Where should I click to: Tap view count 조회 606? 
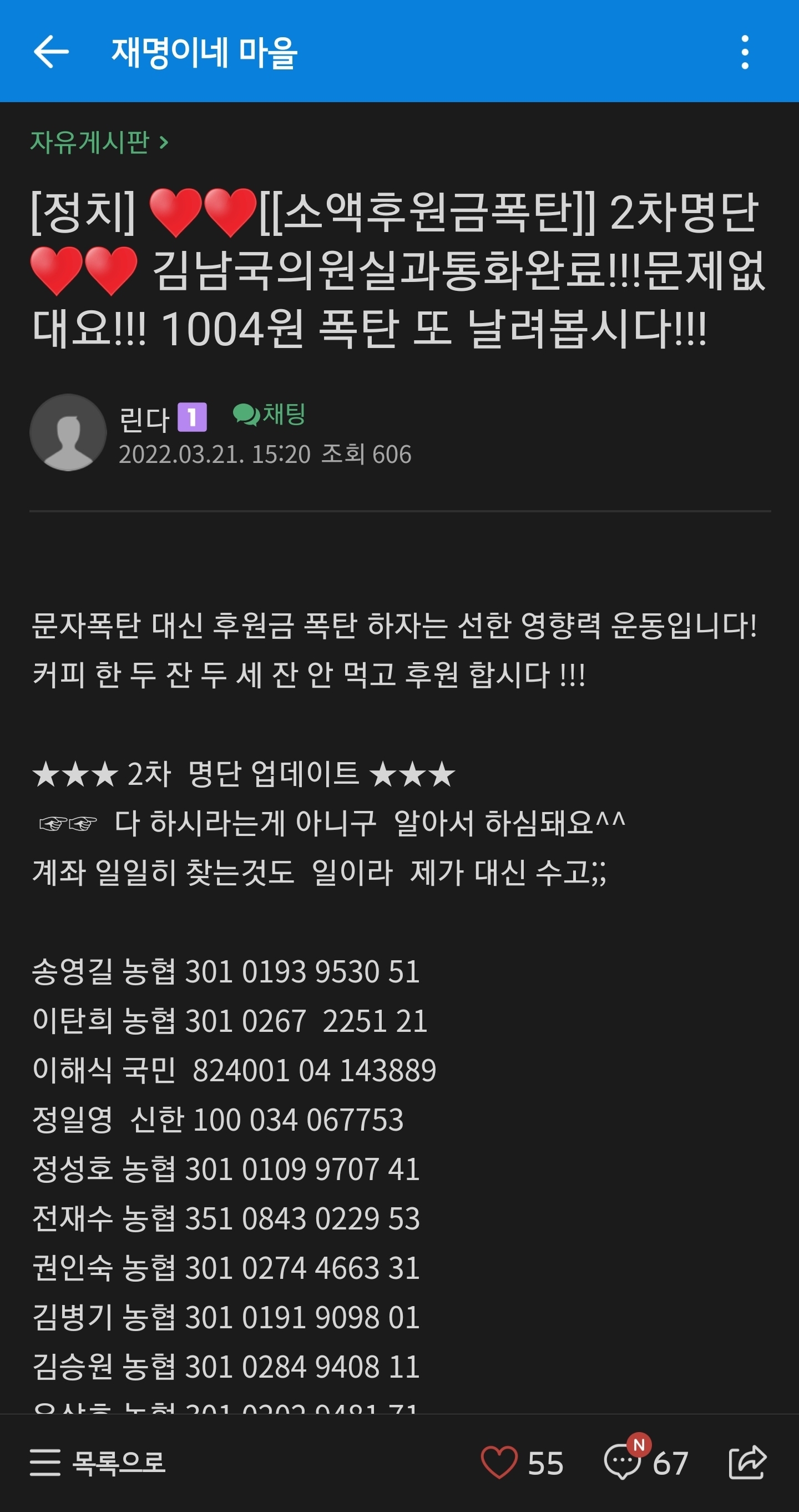coord(368,453)
